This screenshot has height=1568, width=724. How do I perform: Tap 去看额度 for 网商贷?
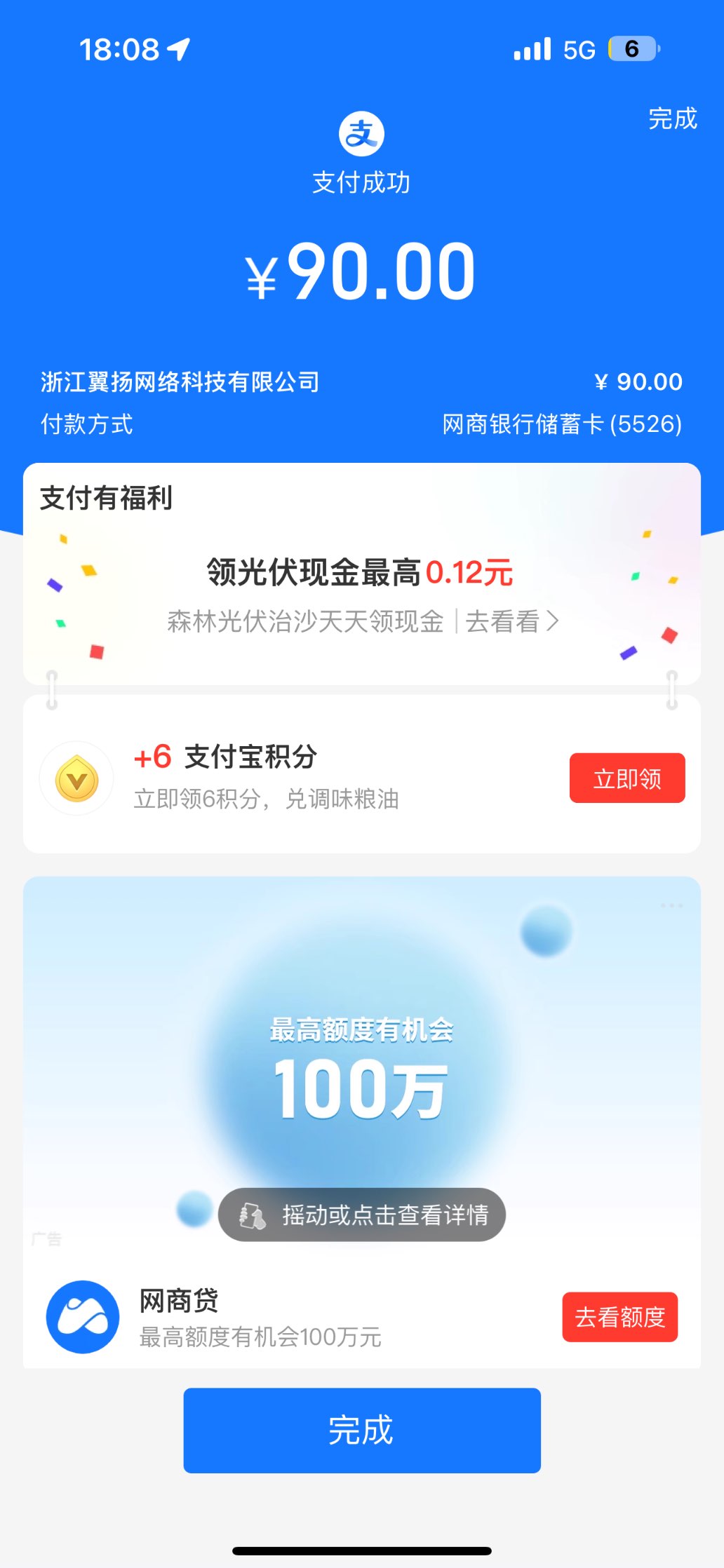[619, 1317]
